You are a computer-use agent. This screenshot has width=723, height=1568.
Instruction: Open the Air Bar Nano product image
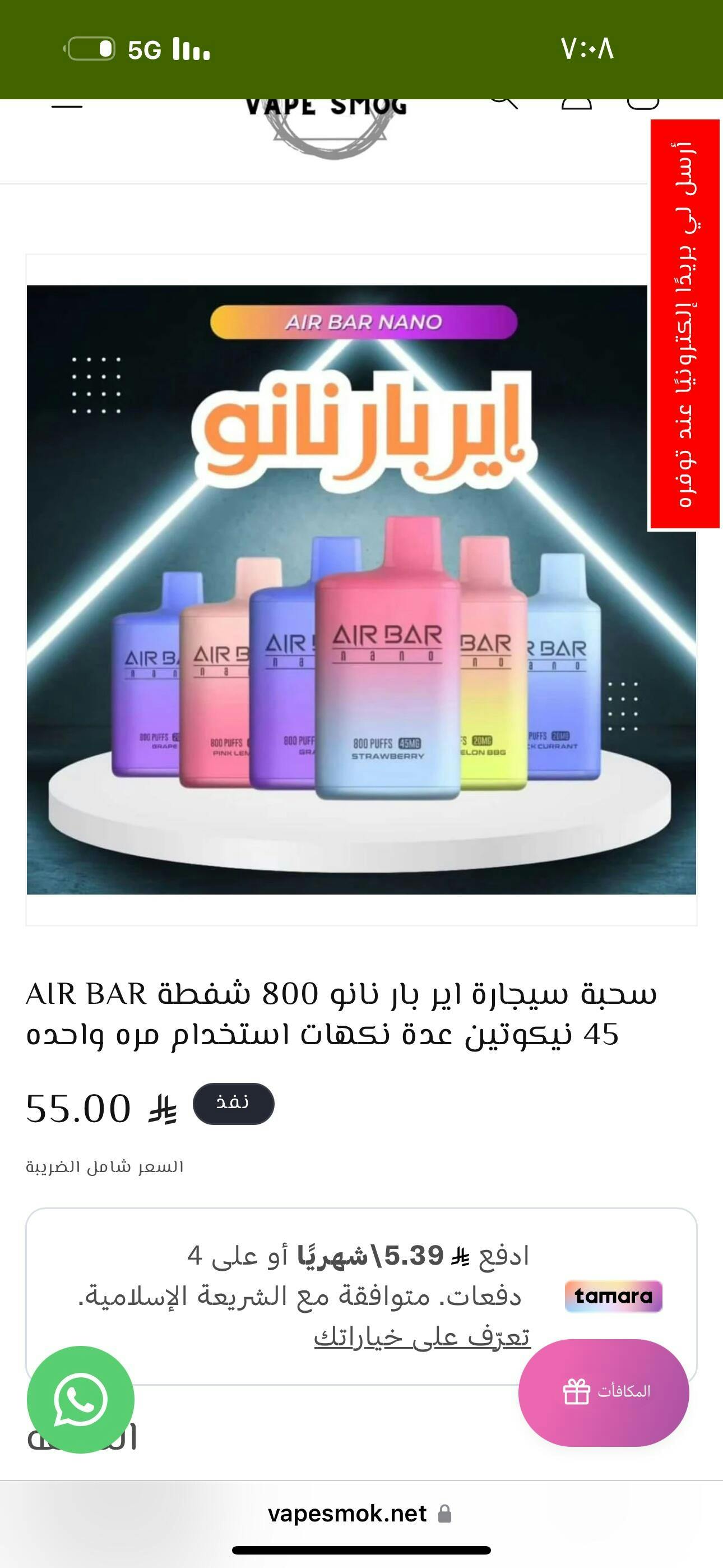pos(361,589)
